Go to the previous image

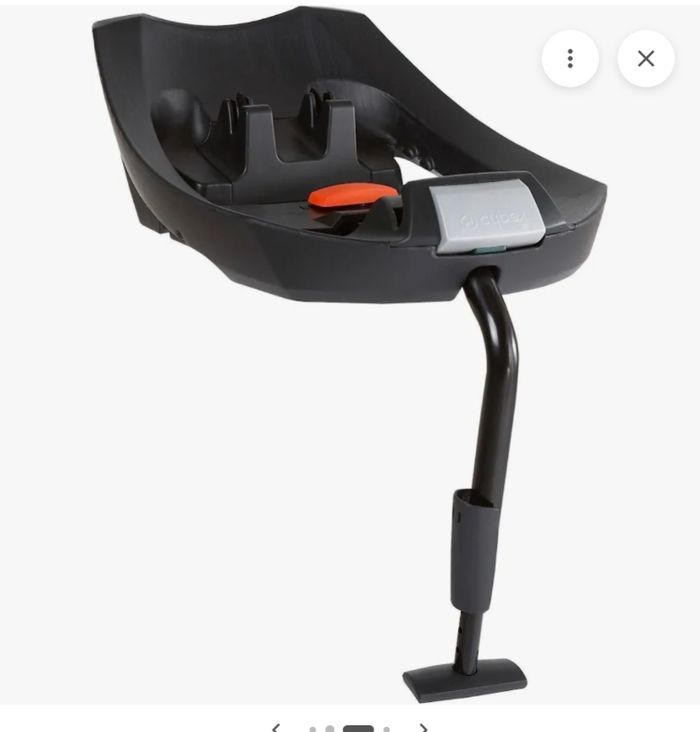[276, 727]
